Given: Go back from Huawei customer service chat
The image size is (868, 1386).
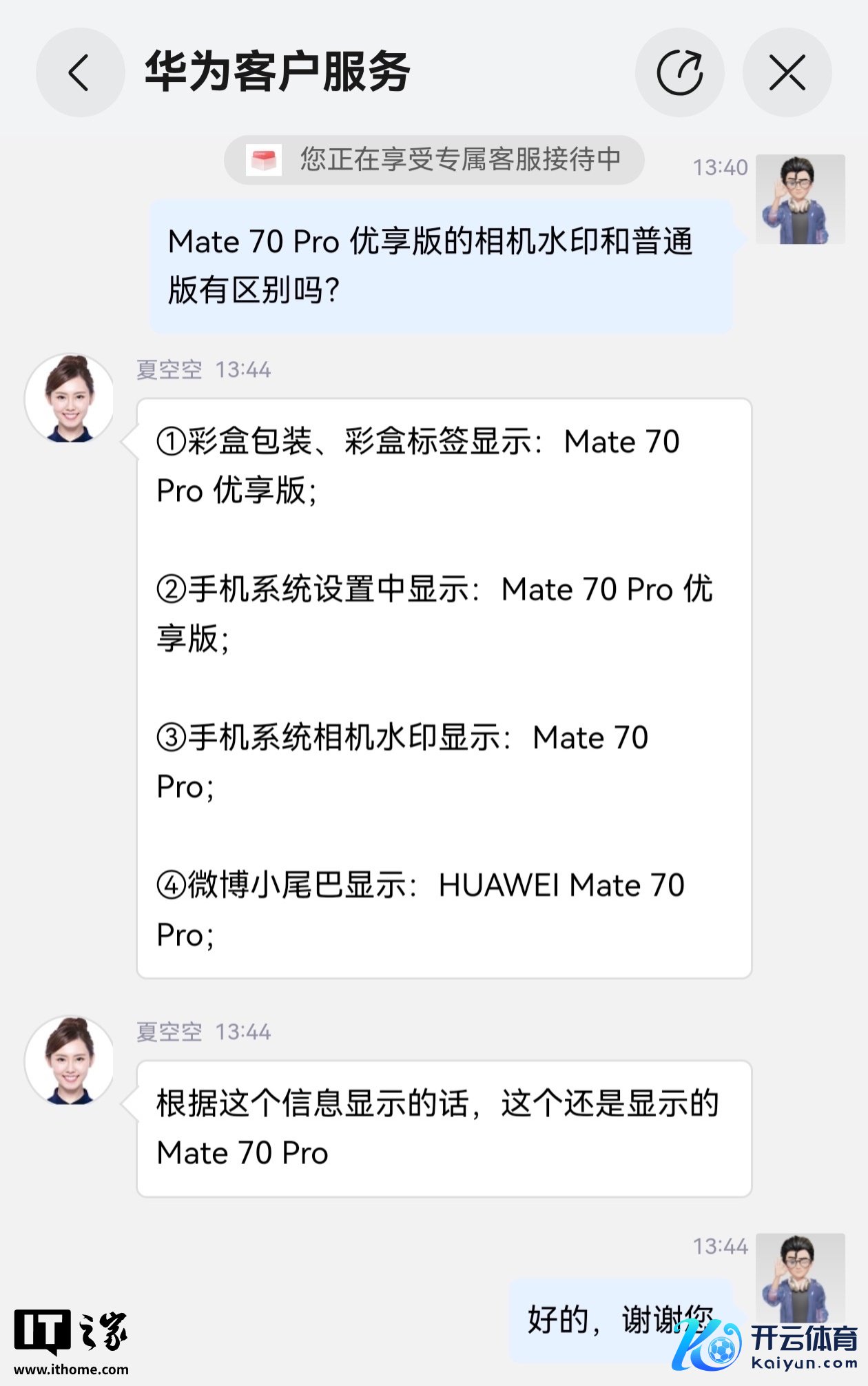Looking at the screenshot, I should [x=80, y=72].
